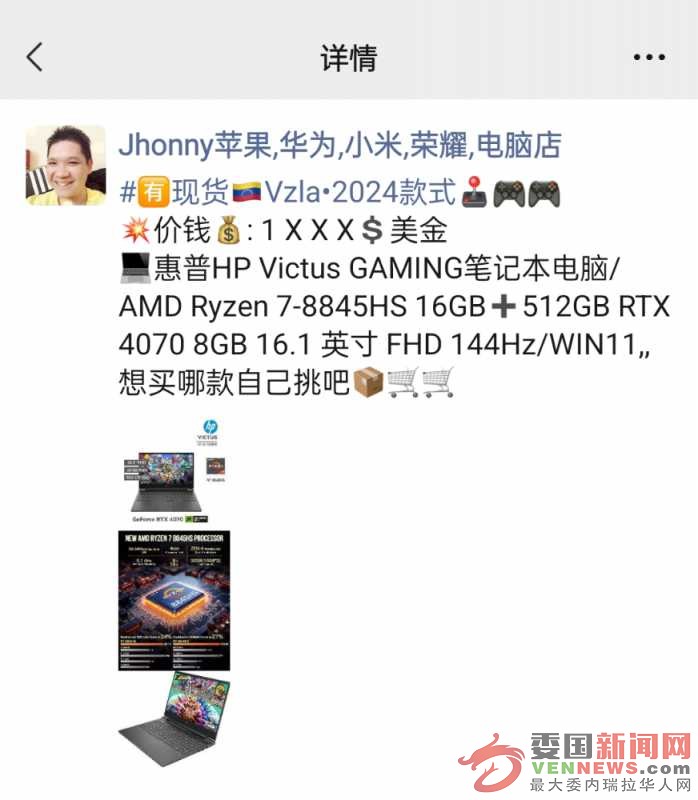This screenshot has height=800, width=698.
Task: Open the Jhonny苹果,华为 username link
Action: 340,146
